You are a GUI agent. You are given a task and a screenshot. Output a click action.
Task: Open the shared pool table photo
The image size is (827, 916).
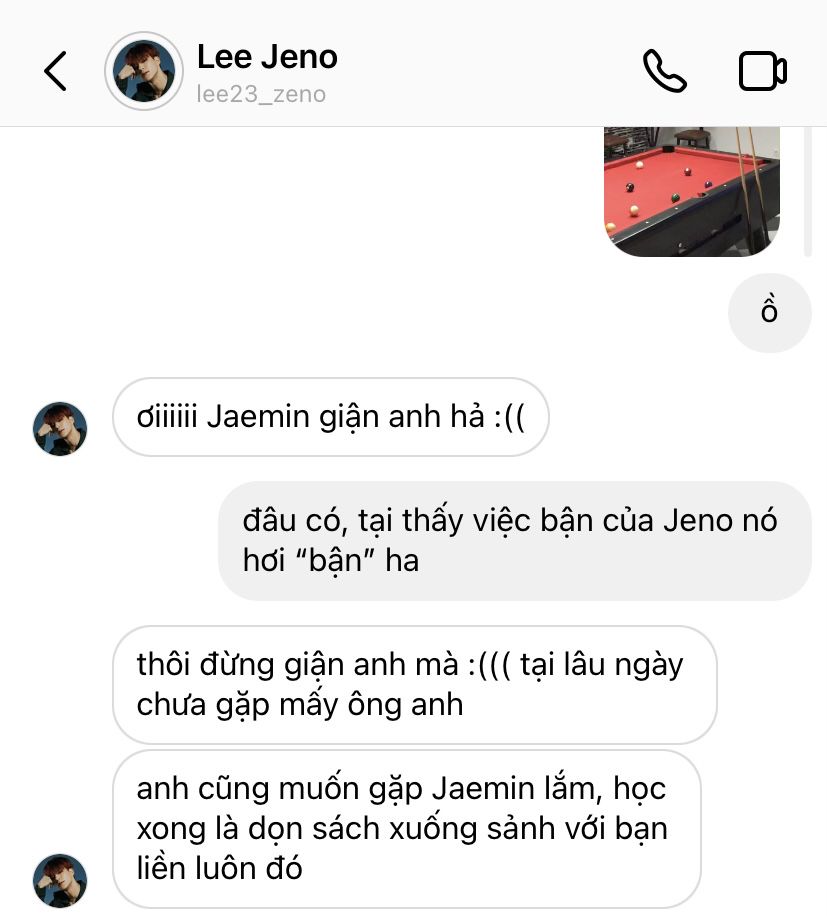[691, 190]
